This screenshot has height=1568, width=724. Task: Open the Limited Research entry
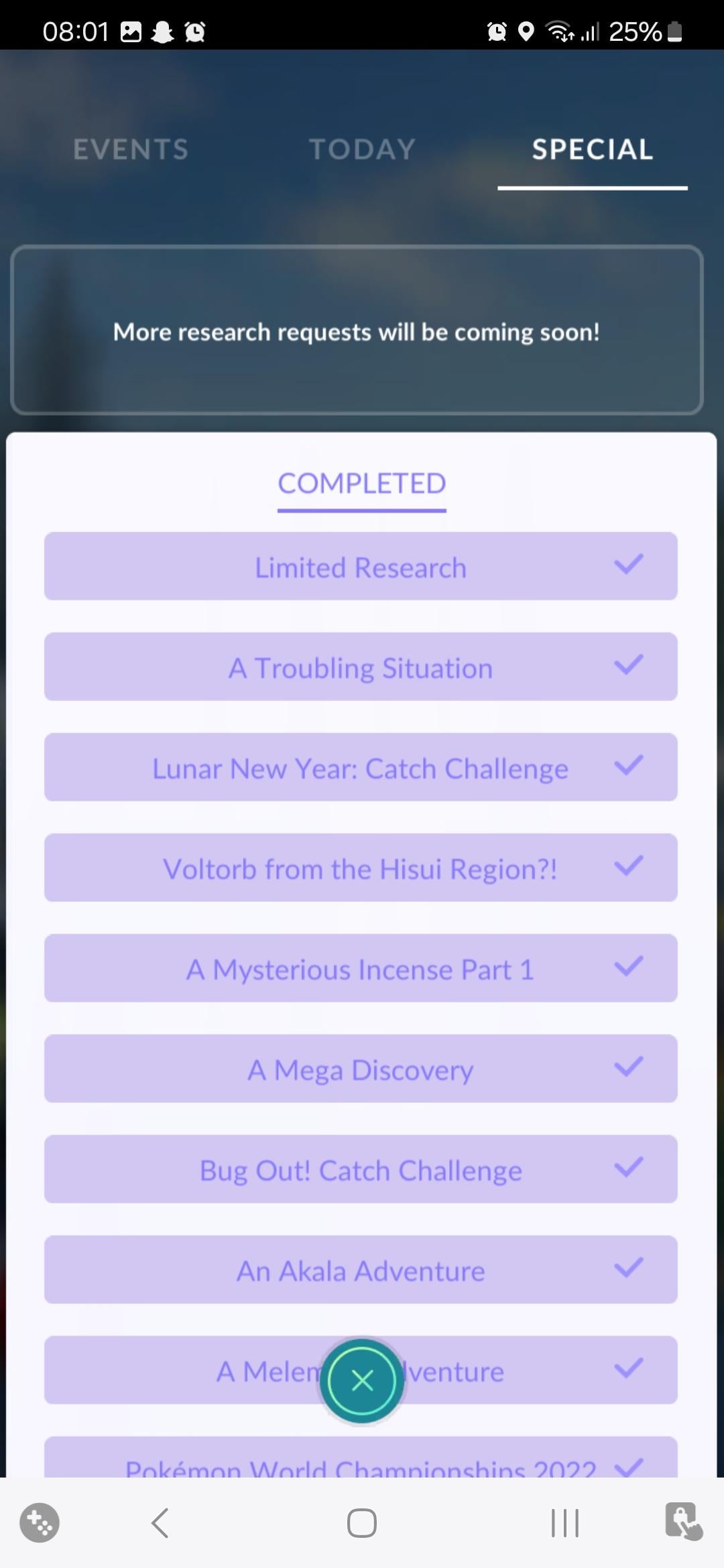coord(361,567)
